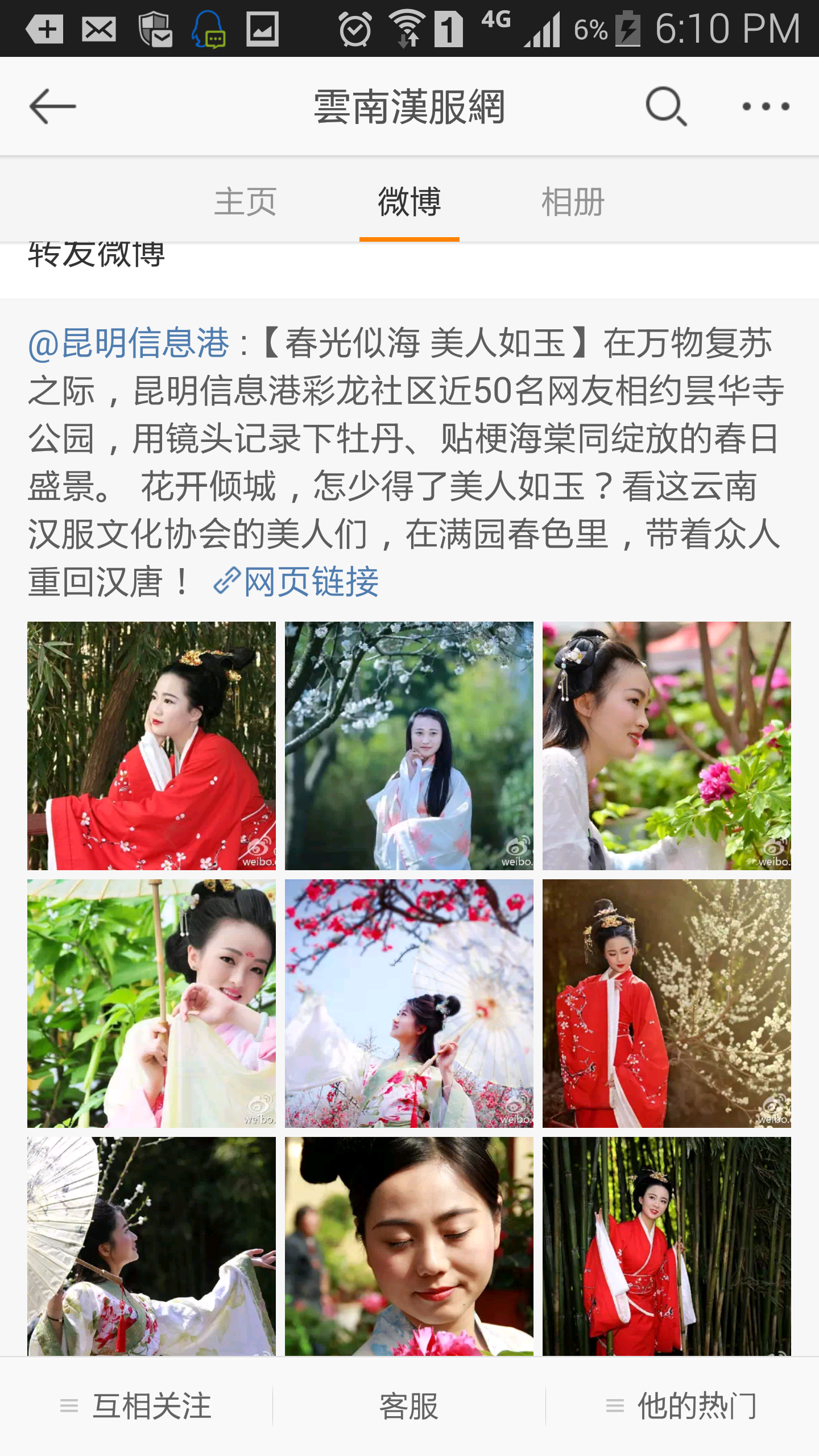Go back using the top-left arrow
Viewport: 819px width, 1456px height.
coord(52,106)
